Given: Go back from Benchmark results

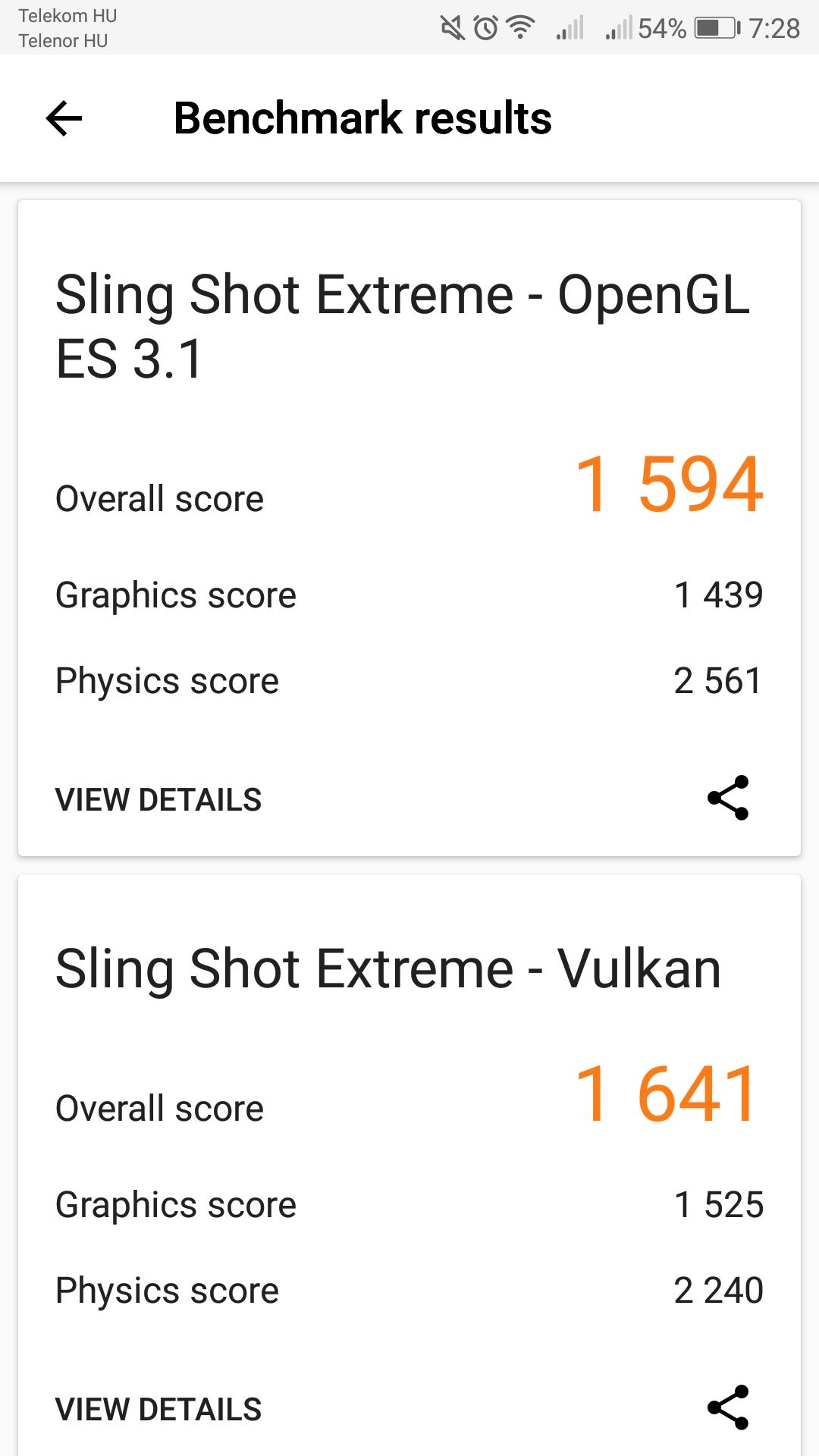Looking at the screenshot, I should click(64, 119).
